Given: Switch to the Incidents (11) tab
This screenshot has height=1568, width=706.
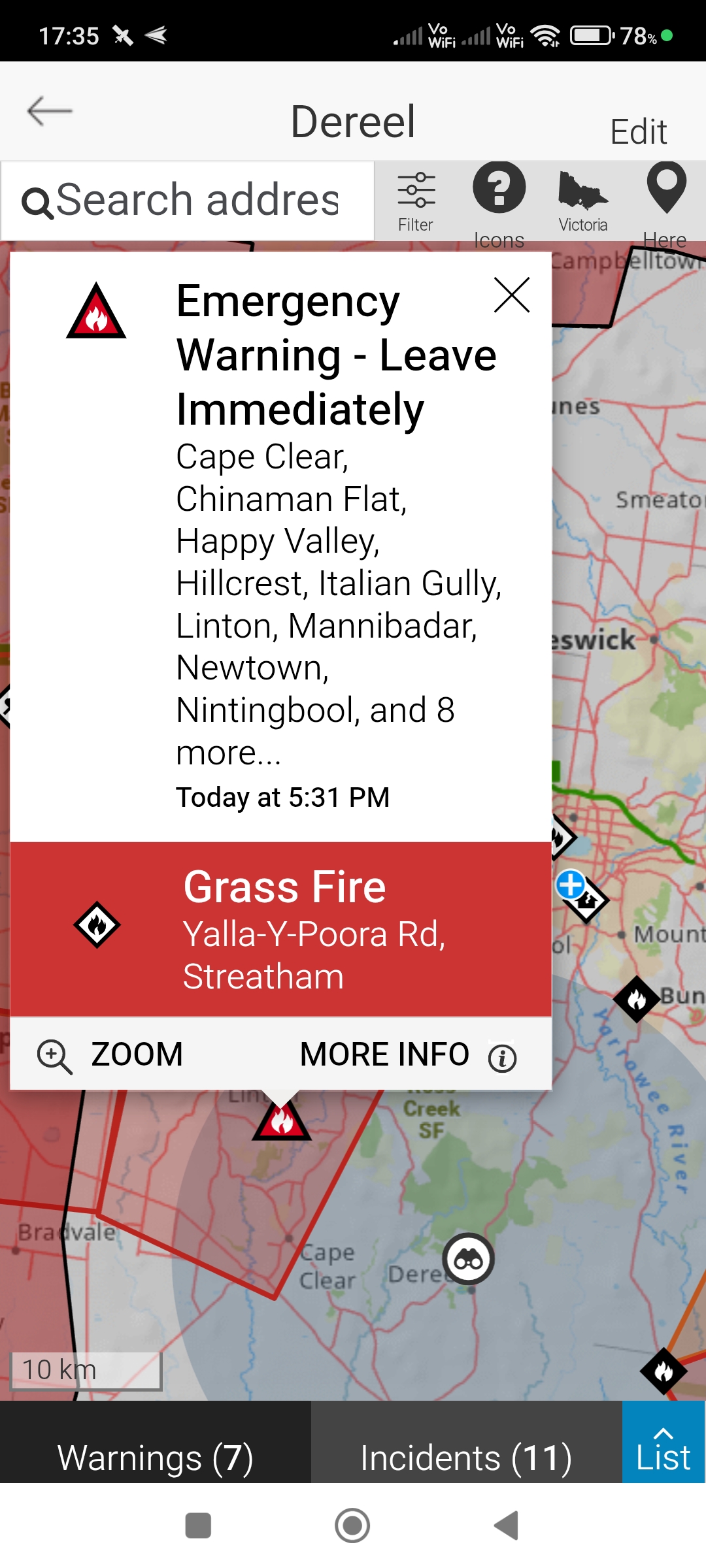Looking at the screenshot, I should tap(467, 1457).
